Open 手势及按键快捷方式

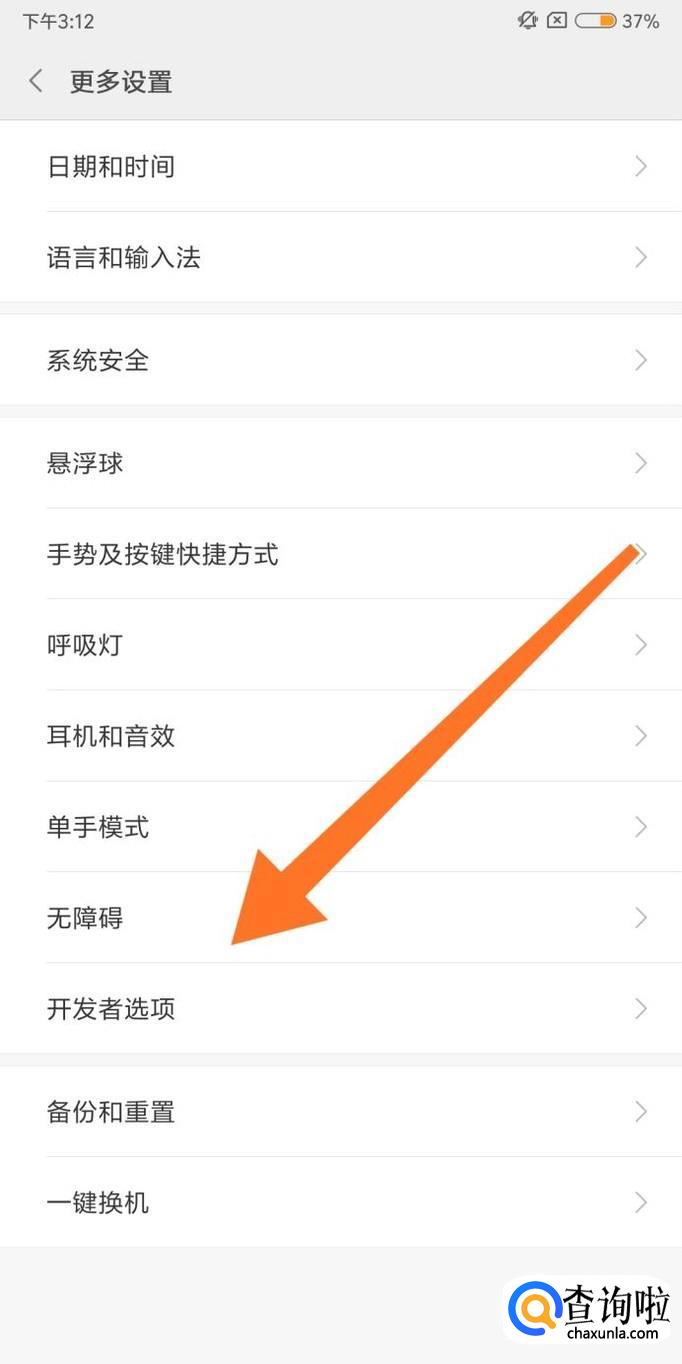pyautogui.click(x=341, y=553)
